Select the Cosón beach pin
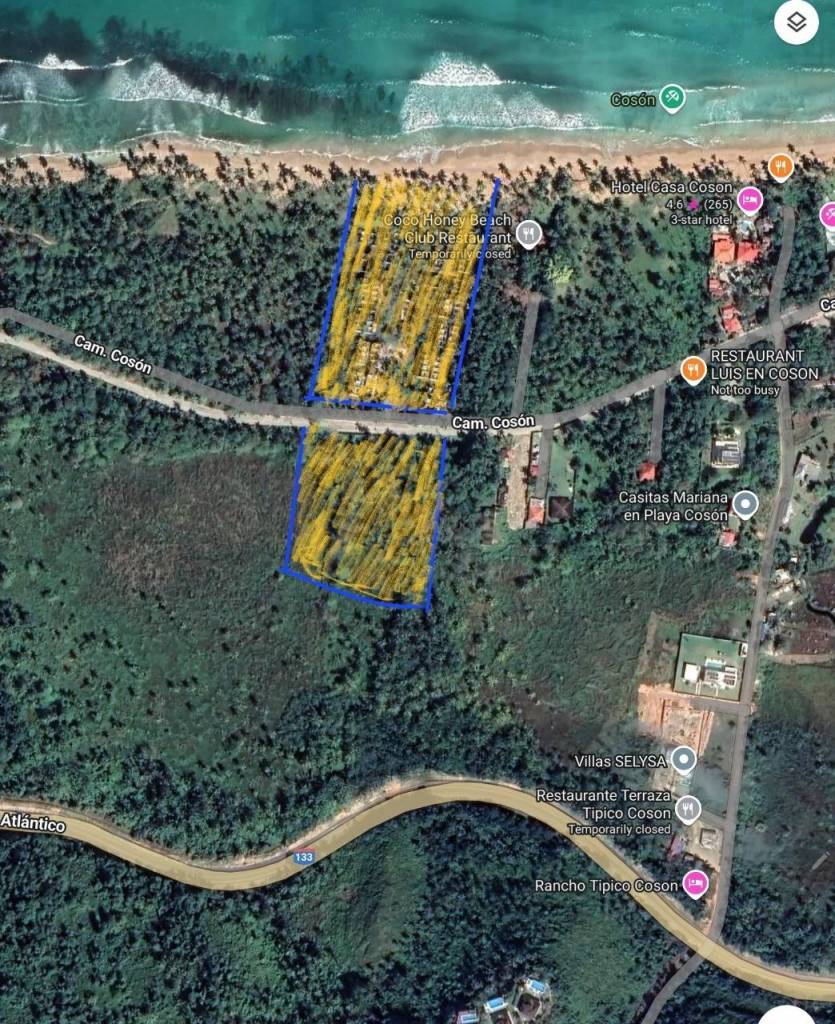The height and width of the screenshot is (1024, 835). point(674,98)
